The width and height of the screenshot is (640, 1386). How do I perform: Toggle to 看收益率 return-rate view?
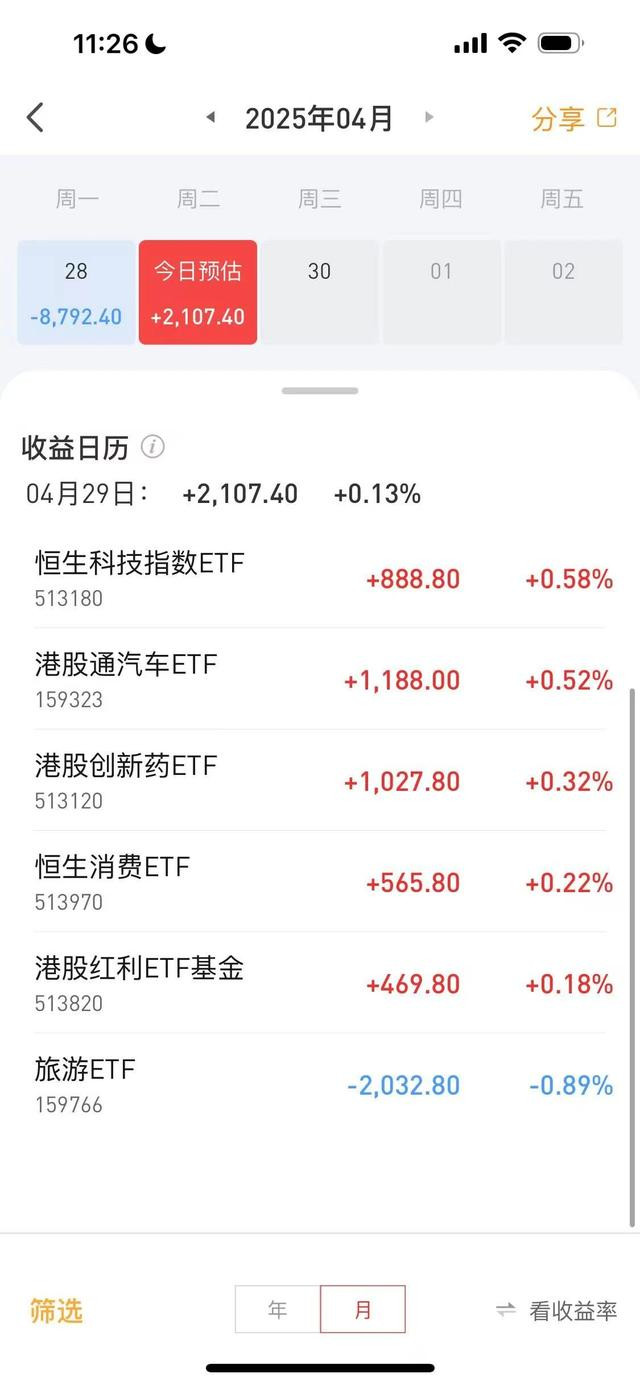[x=557, y=1311]
